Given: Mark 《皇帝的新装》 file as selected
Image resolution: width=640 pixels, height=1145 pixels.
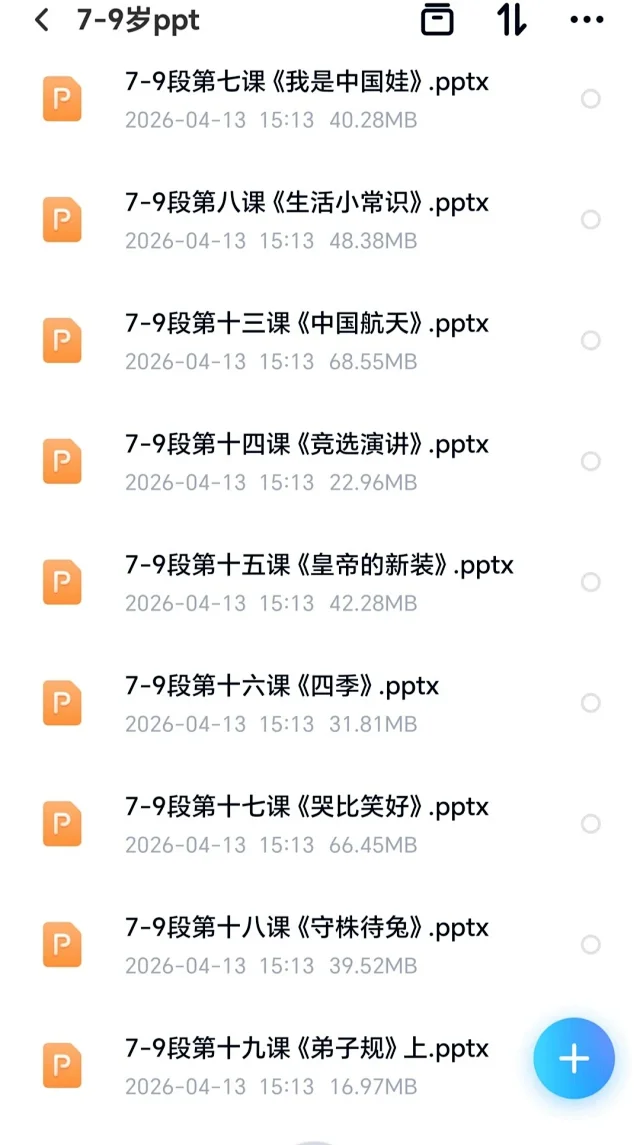Looking at the screenshot, I should [x=591, y=582].
